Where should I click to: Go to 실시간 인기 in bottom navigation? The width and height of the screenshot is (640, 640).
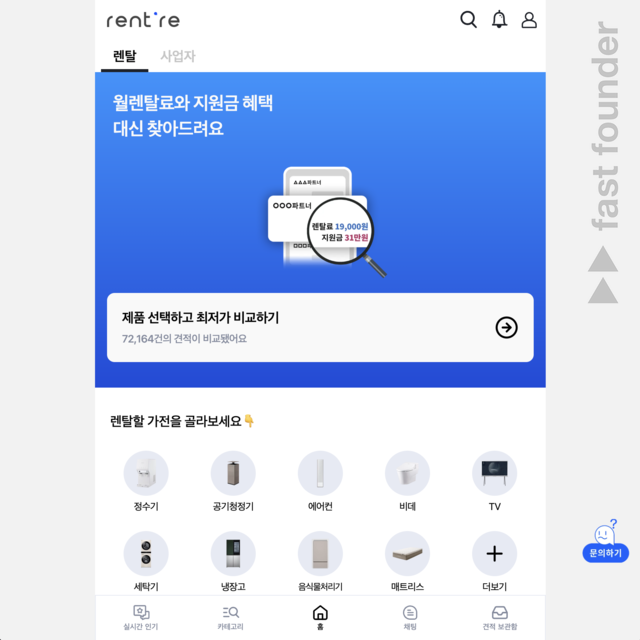point(141,617)
